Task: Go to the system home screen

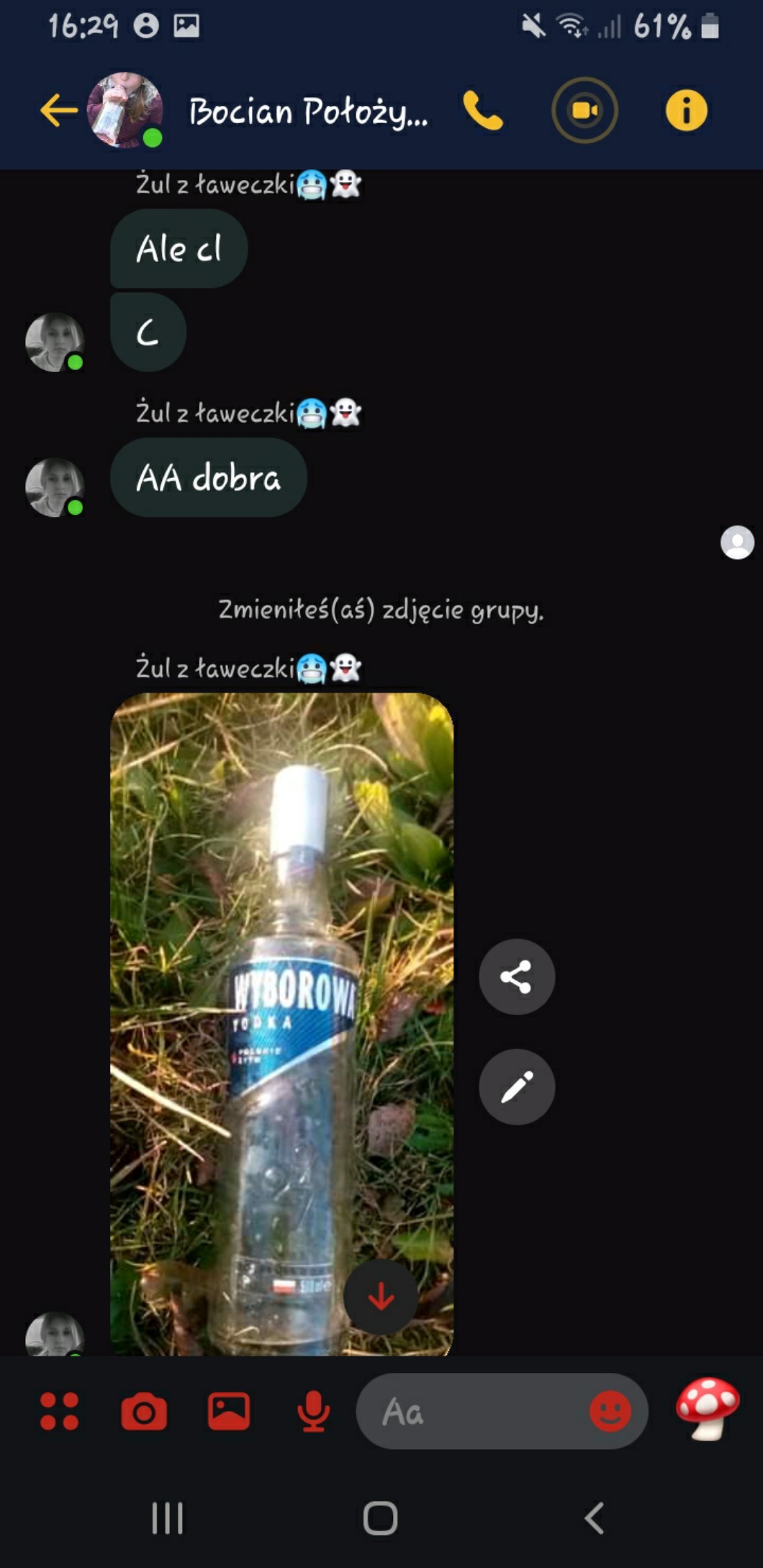Action: click(x=381, y=1518)
